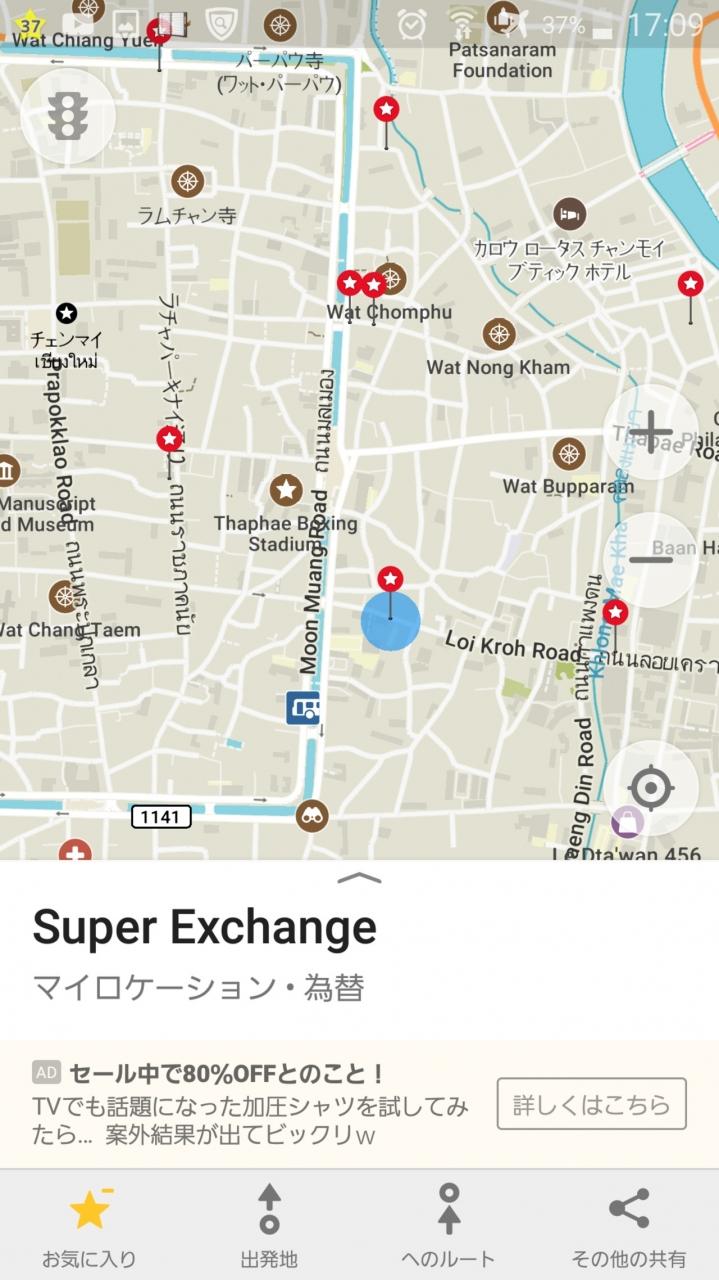The height and width of the screenshot is (1280, 719).
Task: Open the Wat Nong Kham temple marker
Action: pyautogui.click(x=499, y=334)
